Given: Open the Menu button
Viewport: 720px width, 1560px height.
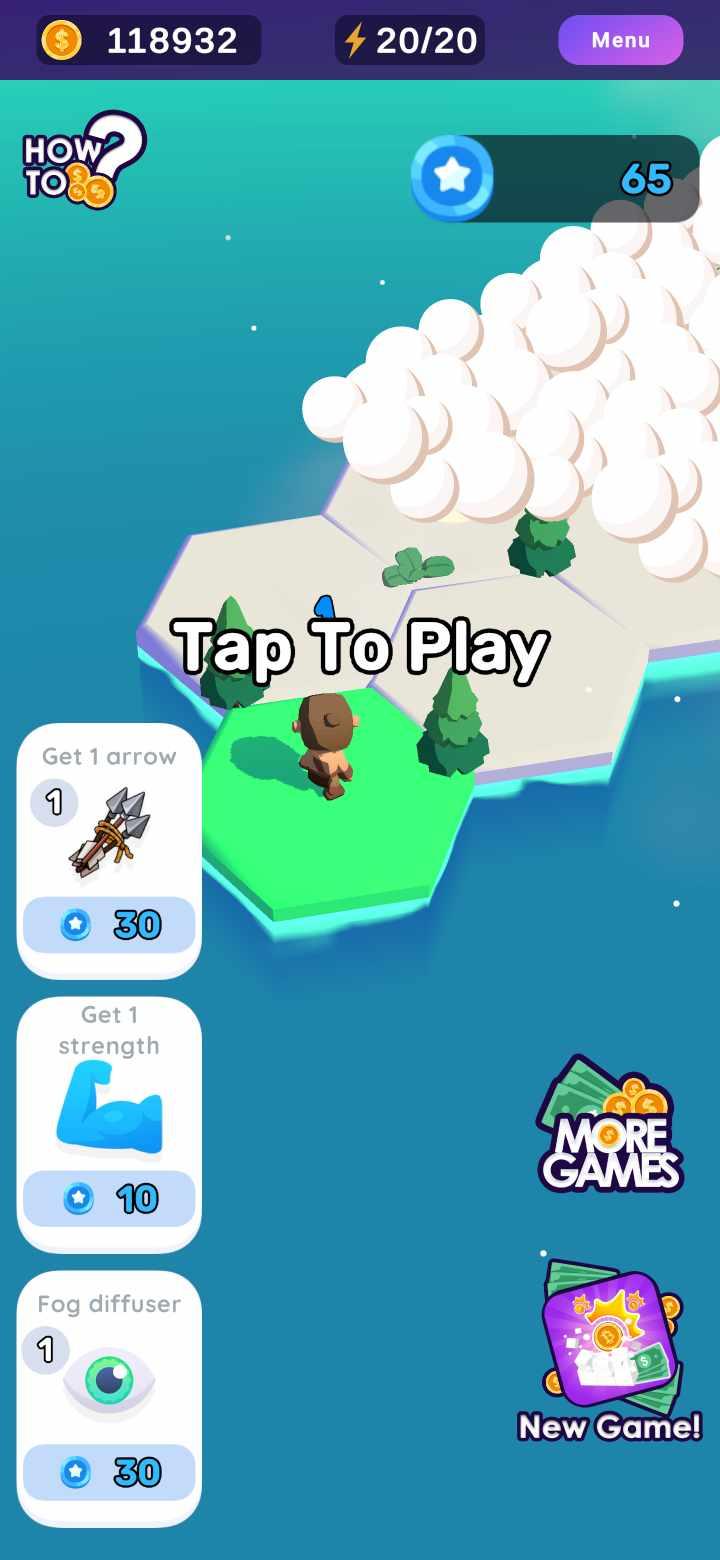Looking at the screenshot, I should pos(620,40).
